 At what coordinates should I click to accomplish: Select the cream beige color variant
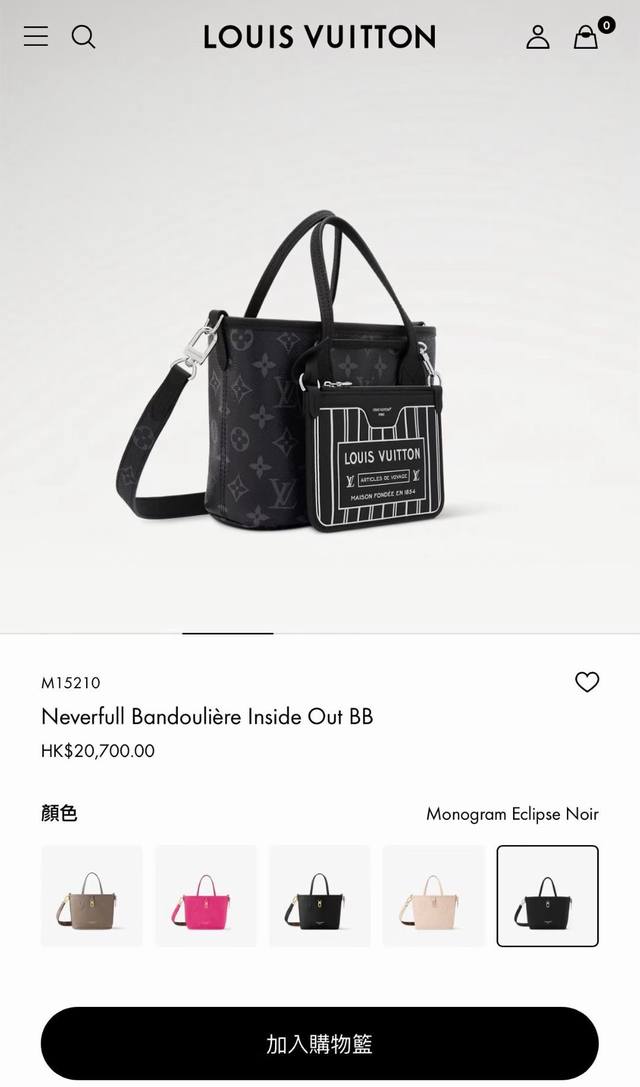434,896
